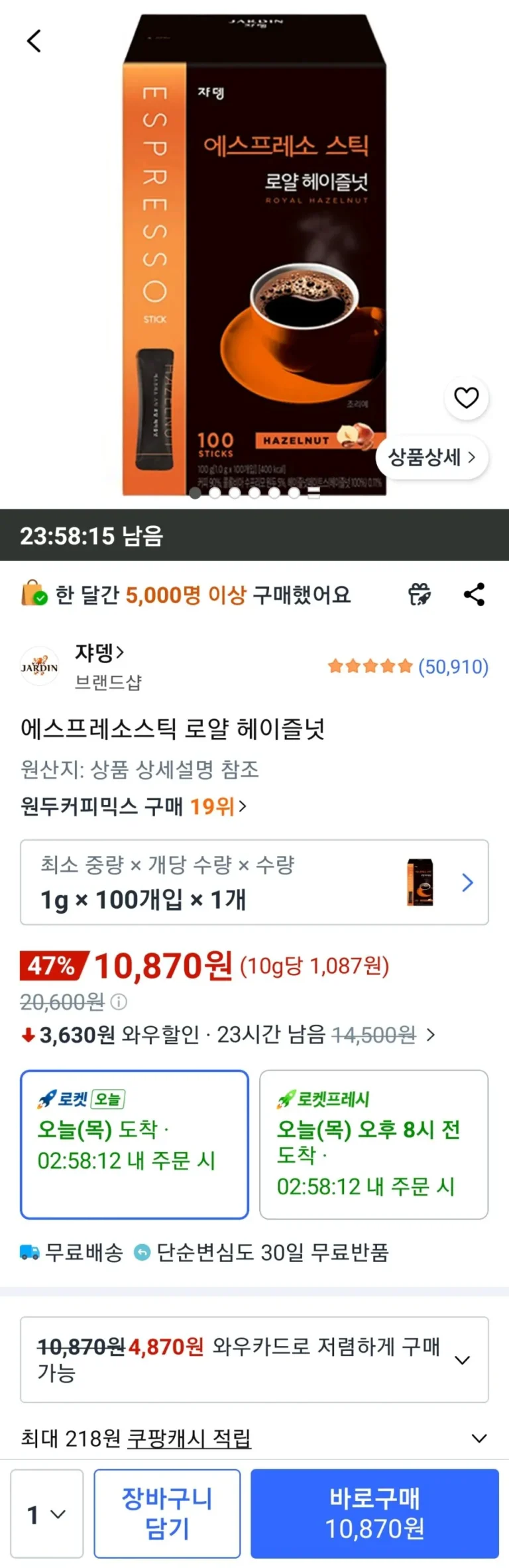Select the 로켓 오늘 delivery option
The height and width of the screenshot is (1568, 509).
click(x=135, y=1144)
